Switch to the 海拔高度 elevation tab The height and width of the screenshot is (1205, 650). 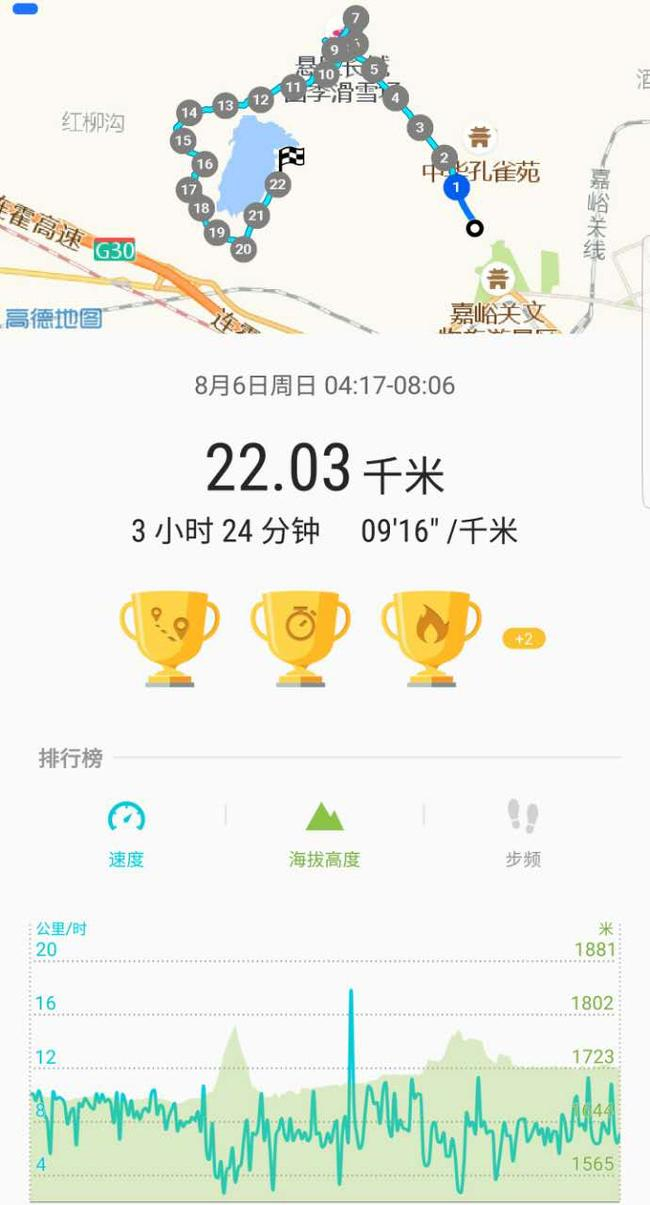click(325, 834)
